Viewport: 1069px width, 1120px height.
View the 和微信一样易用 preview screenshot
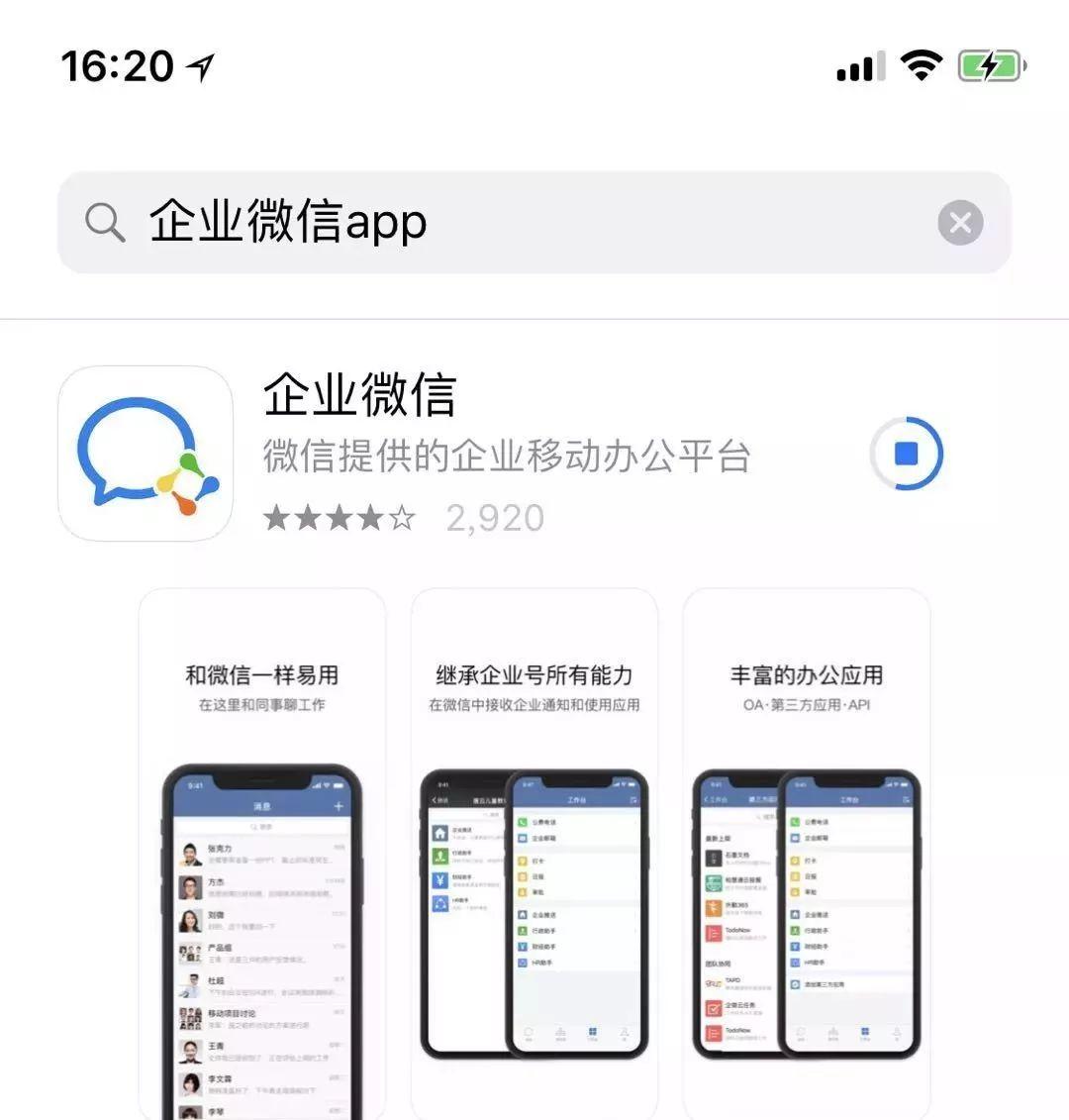click(262, 852)
